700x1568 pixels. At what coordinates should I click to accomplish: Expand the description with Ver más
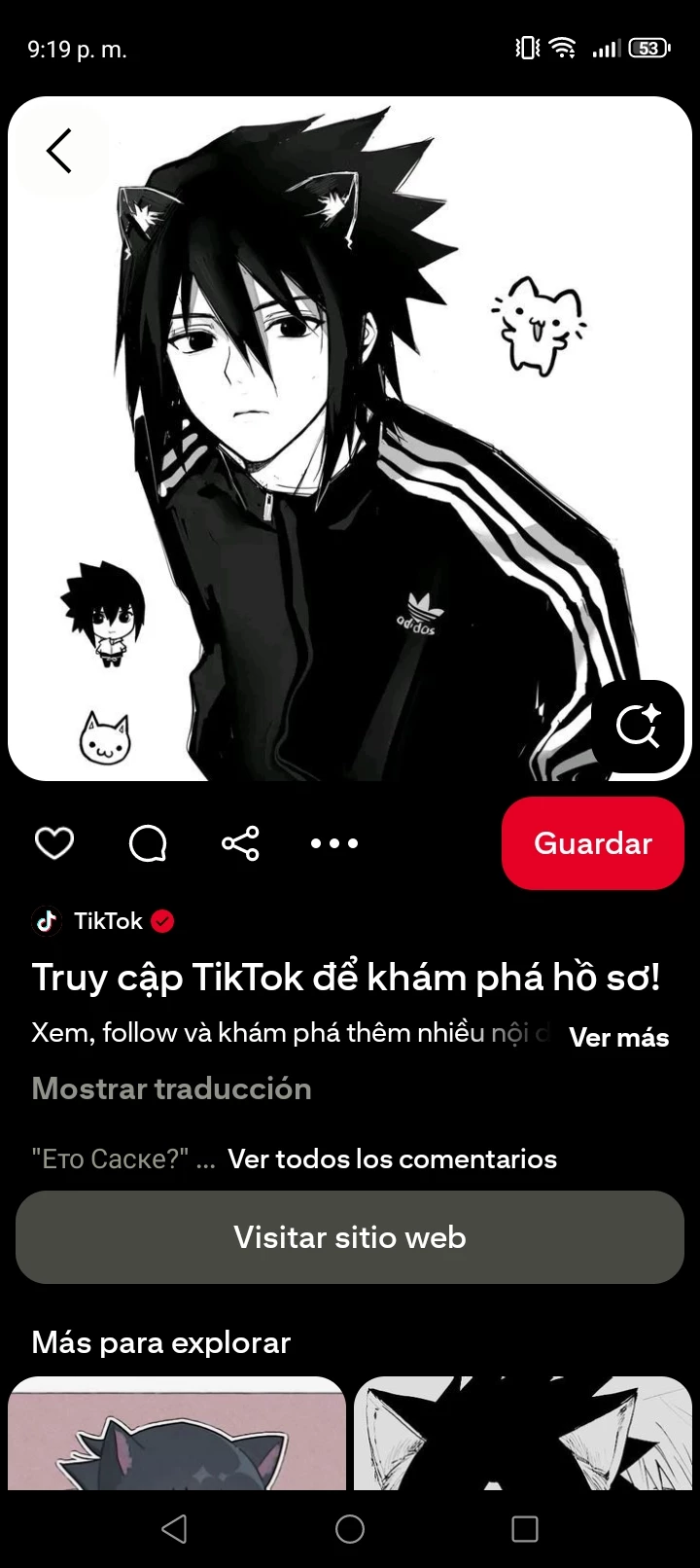(x=618, y=1037)
